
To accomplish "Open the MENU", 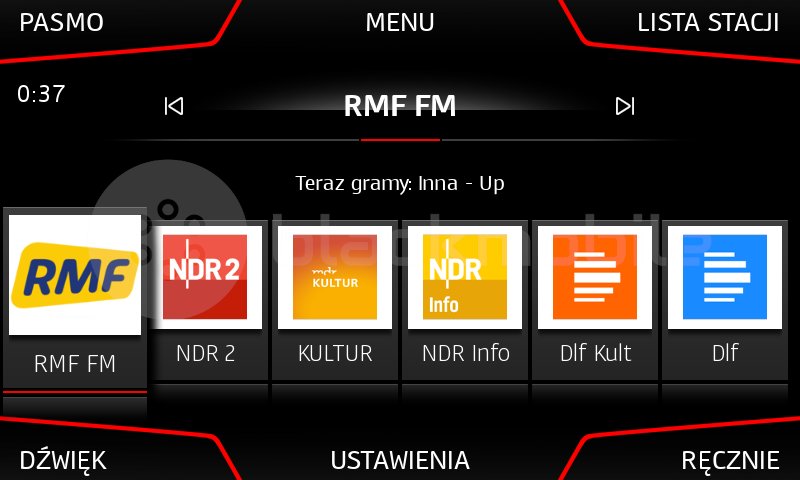I will point(400,23).
